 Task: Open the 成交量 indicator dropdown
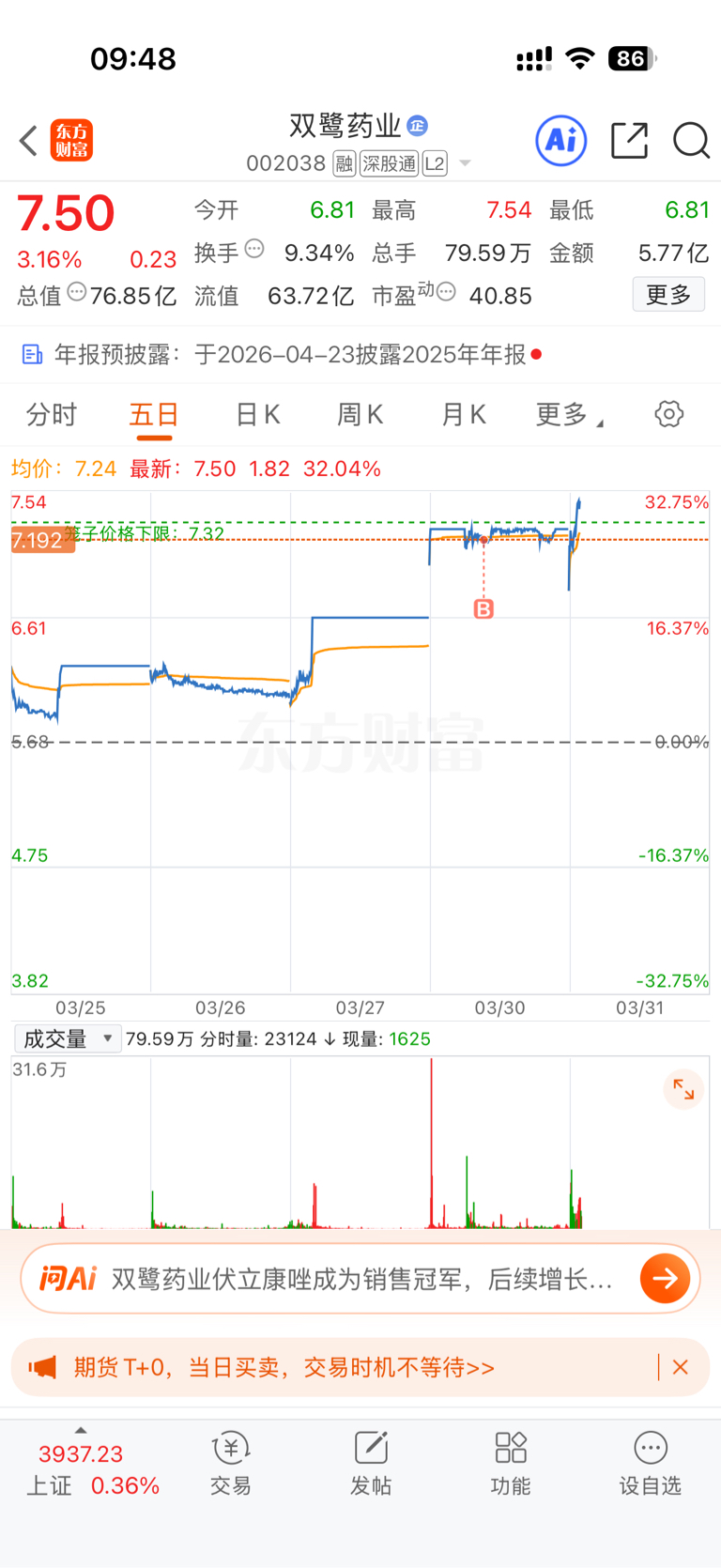(68, 1038)
